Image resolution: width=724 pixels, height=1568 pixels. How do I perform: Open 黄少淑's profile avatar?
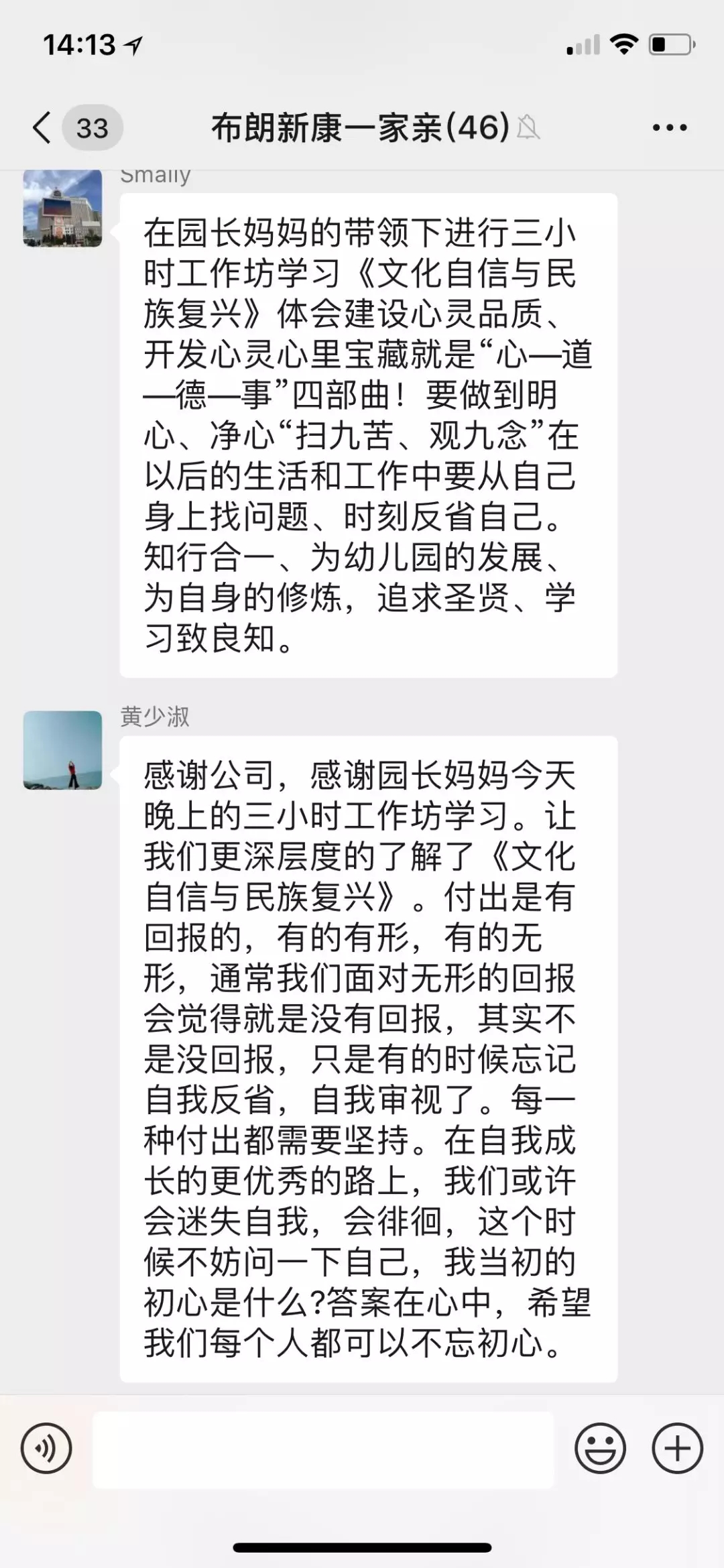(62, 750)
